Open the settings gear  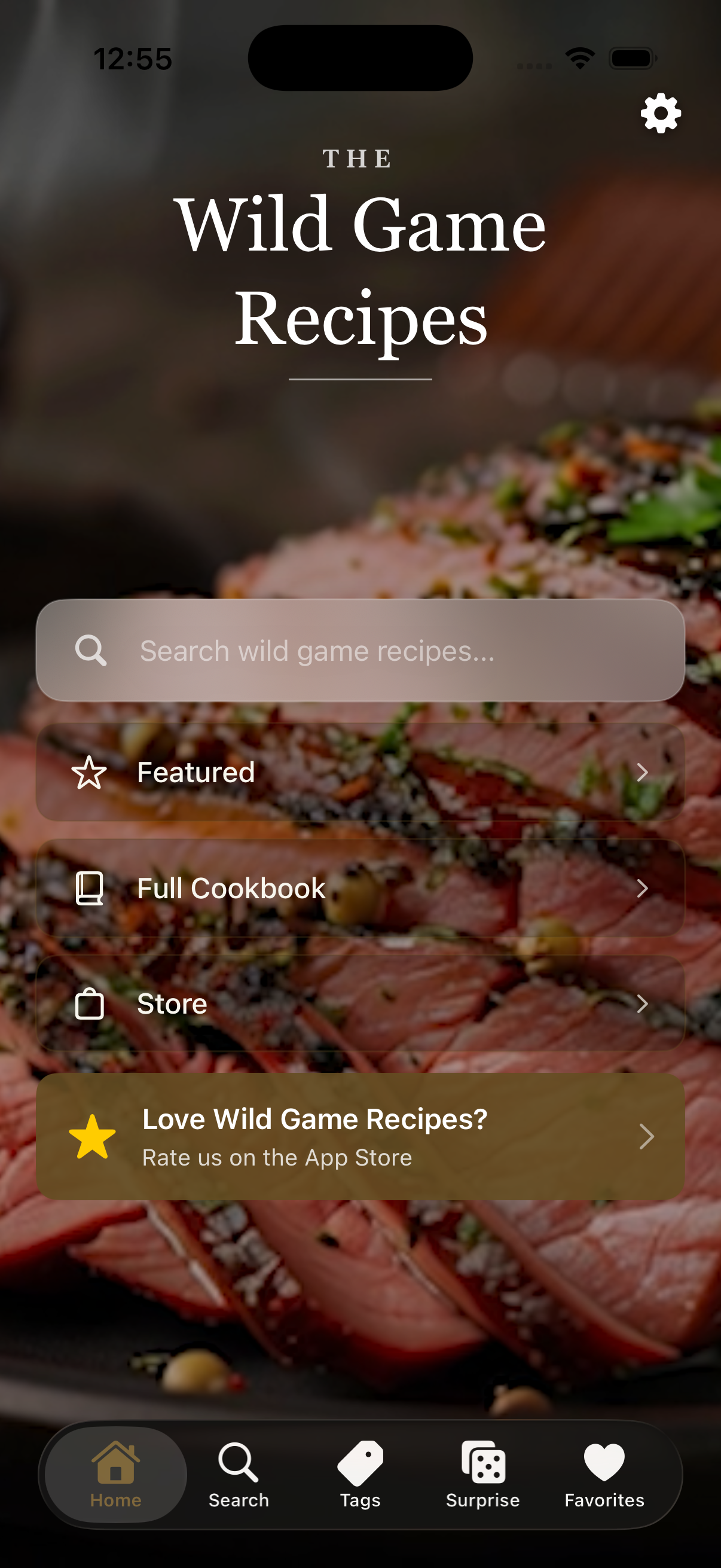pos(660,113)
